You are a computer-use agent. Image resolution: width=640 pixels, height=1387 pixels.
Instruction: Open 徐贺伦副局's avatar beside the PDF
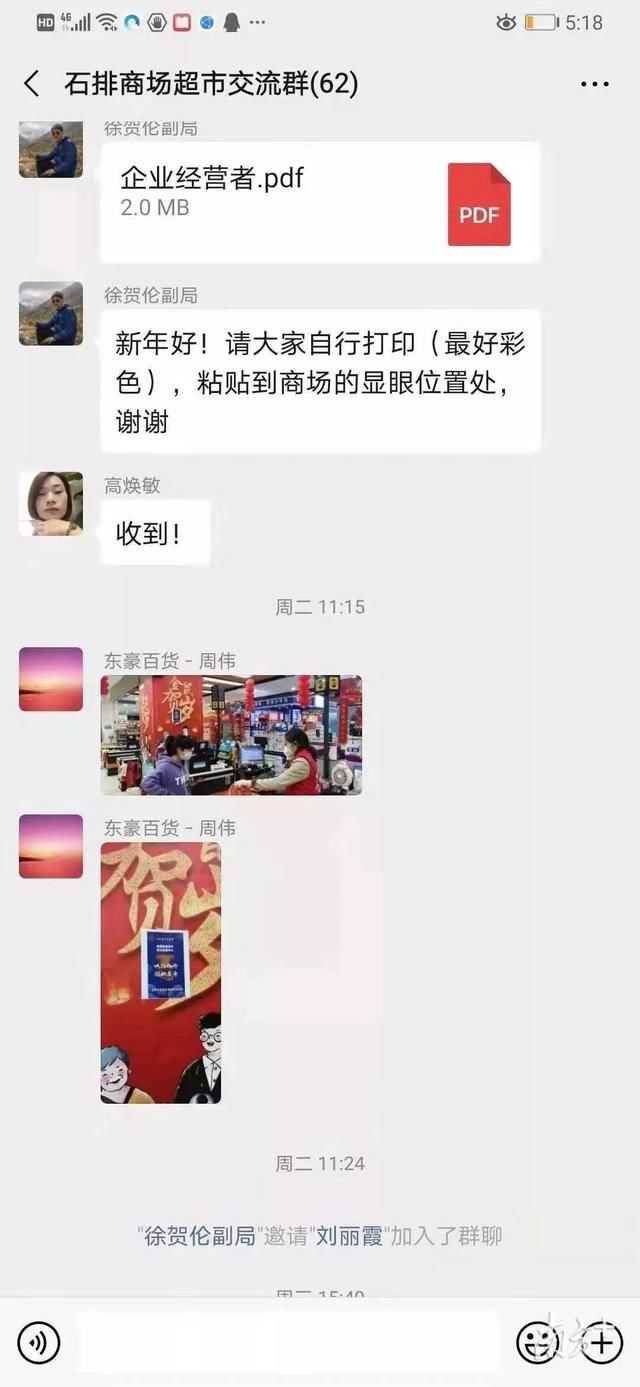51,149
